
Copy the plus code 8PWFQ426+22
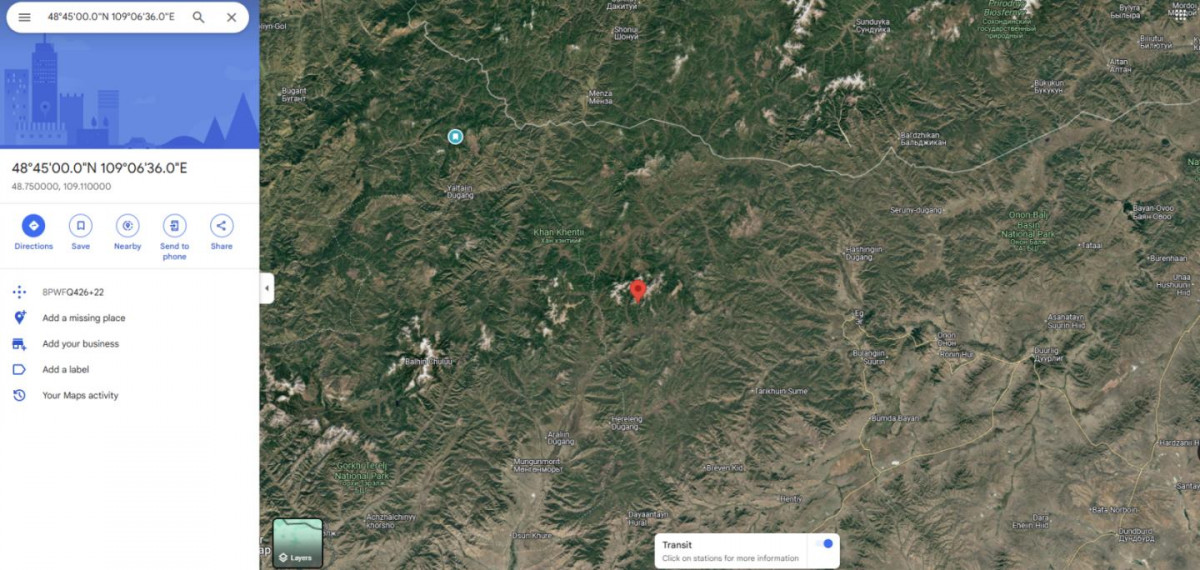[x=73, y=292]
